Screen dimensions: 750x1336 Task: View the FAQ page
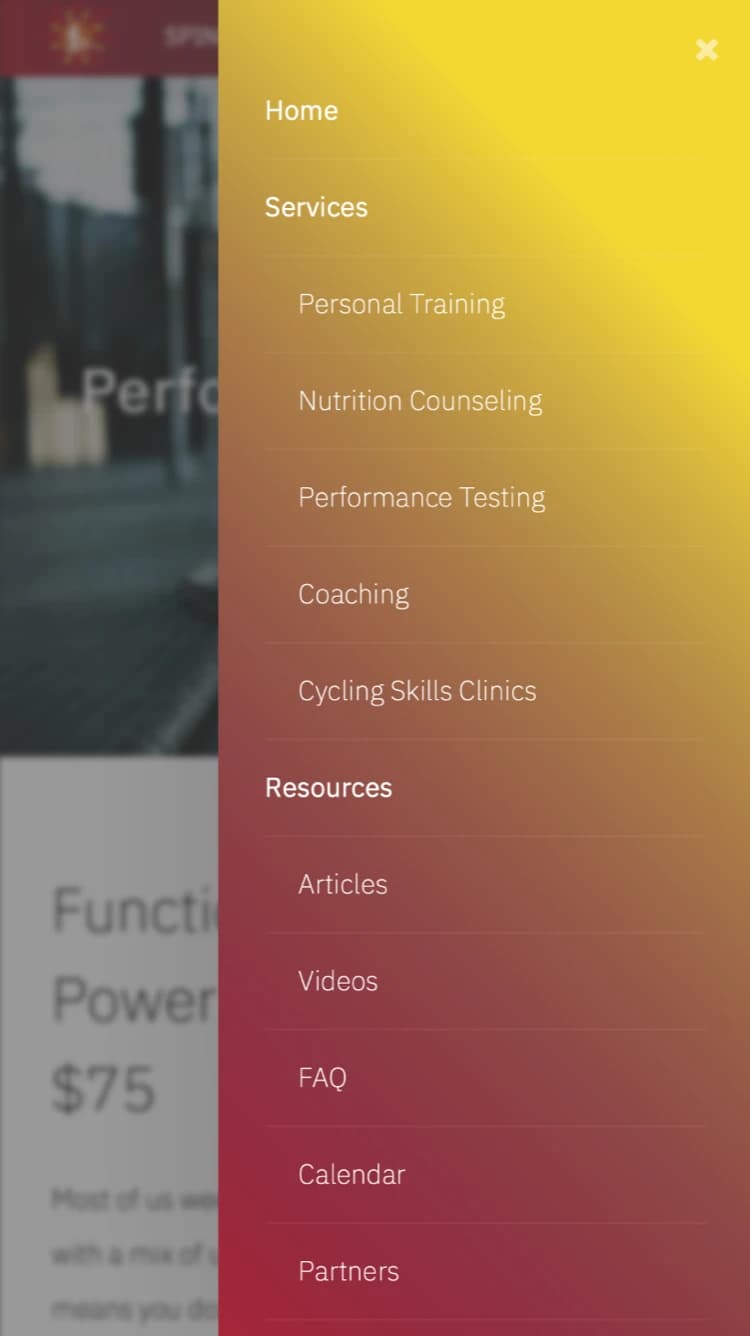click(322, 1078)
